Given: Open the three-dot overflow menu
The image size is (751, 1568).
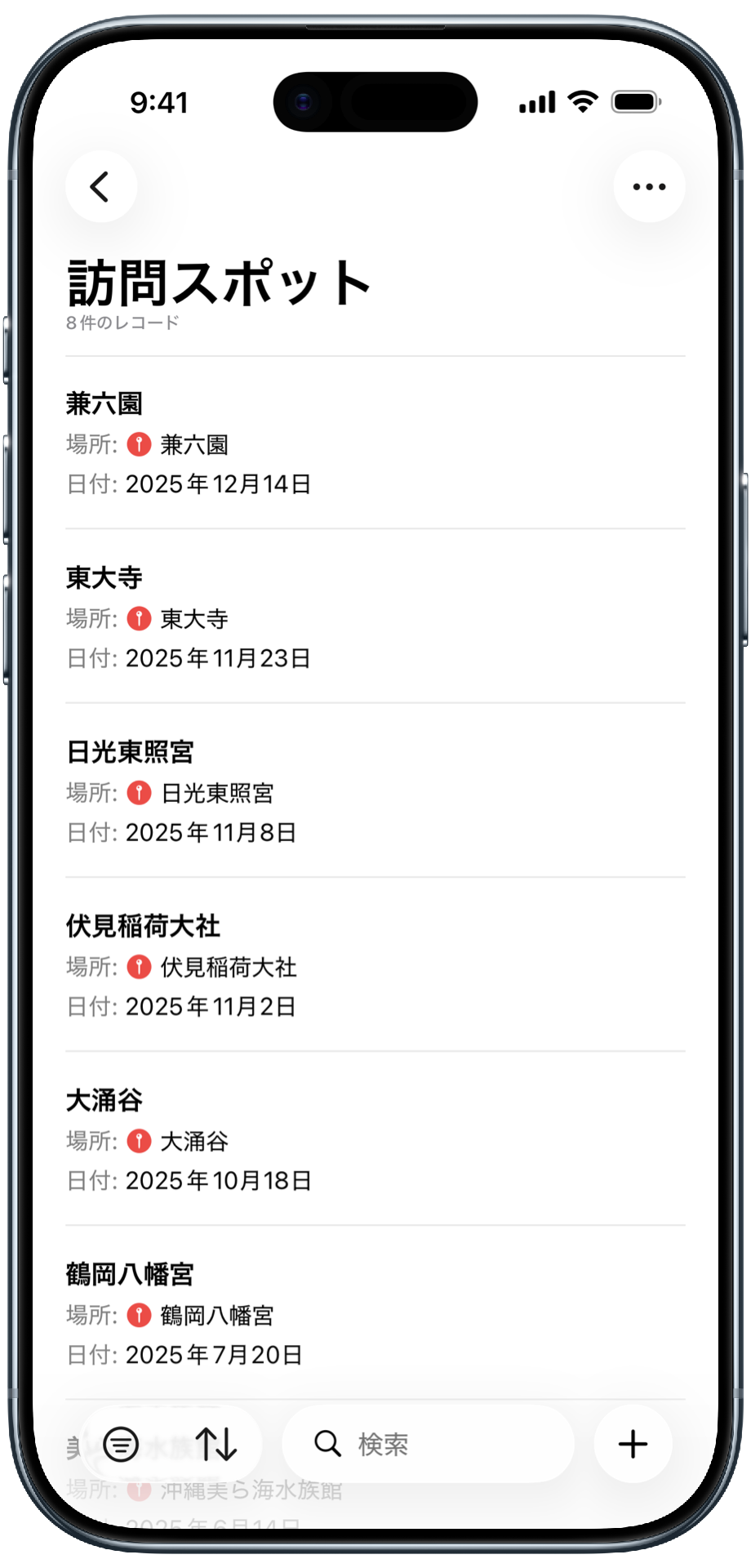Looking at the screenshot, I should point(649,187).
